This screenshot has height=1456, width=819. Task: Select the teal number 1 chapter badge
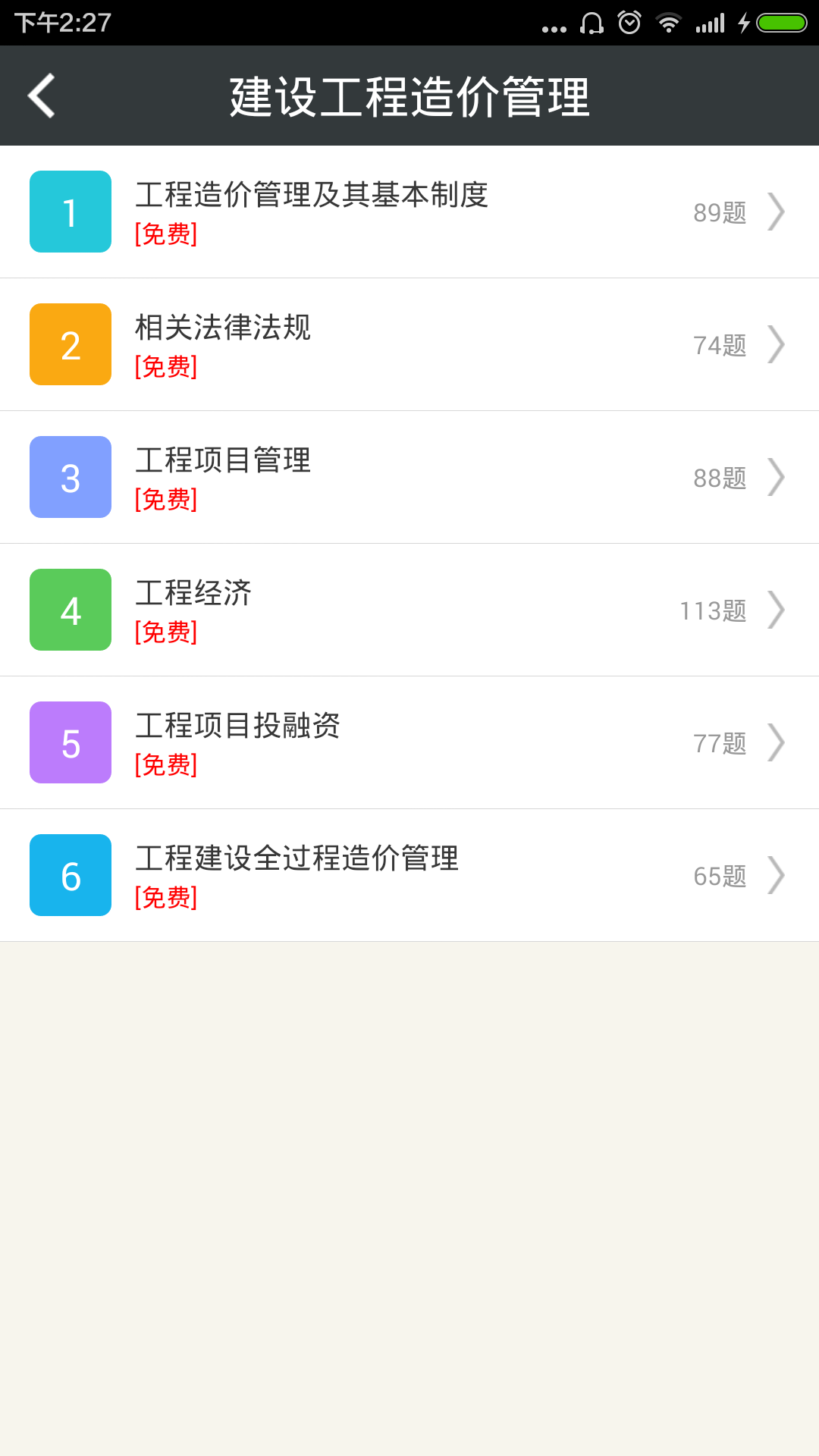pyautogui.click(x=70, y=212)
